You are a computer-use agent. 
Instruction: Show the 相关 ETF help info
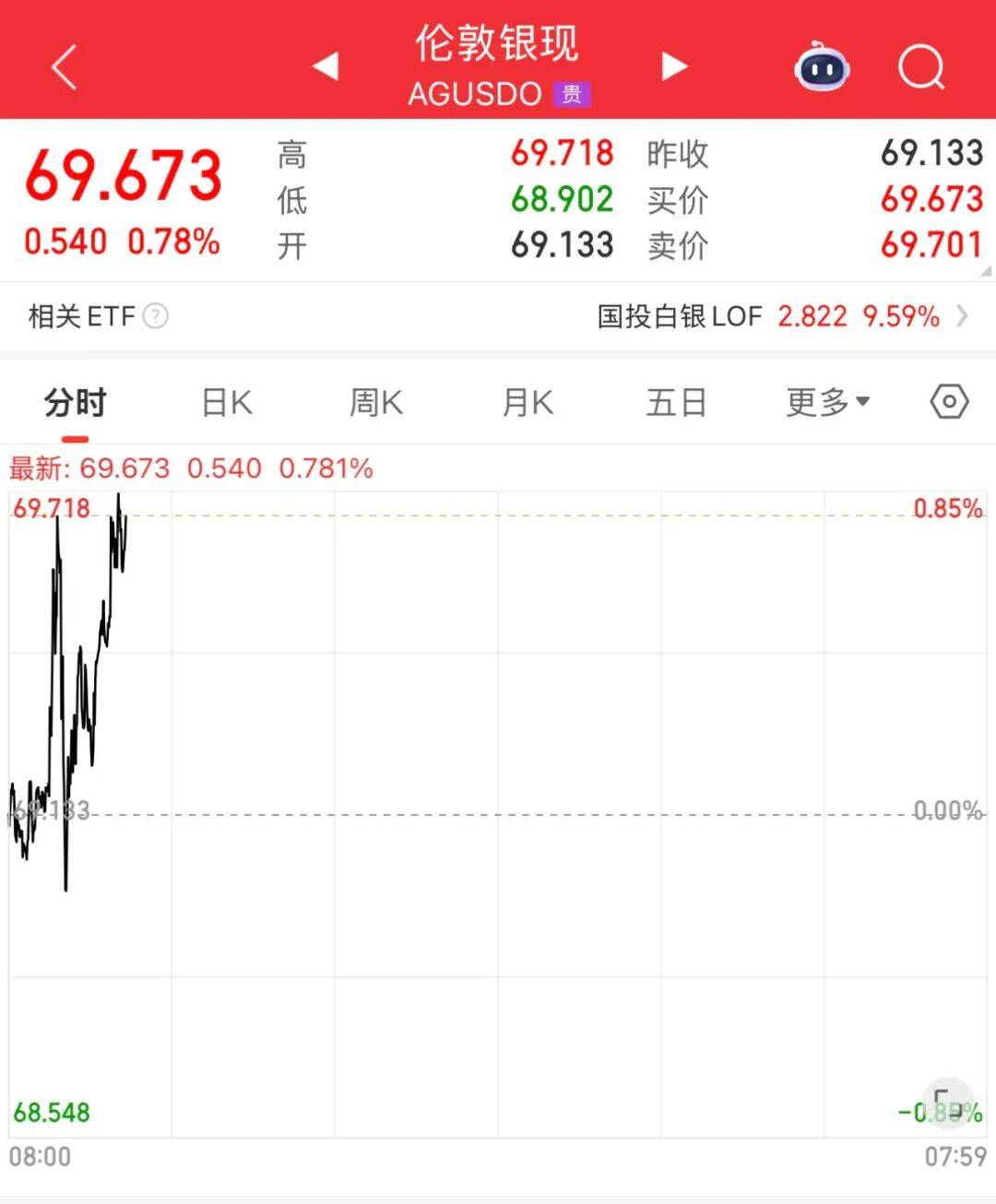click(156, 316)
